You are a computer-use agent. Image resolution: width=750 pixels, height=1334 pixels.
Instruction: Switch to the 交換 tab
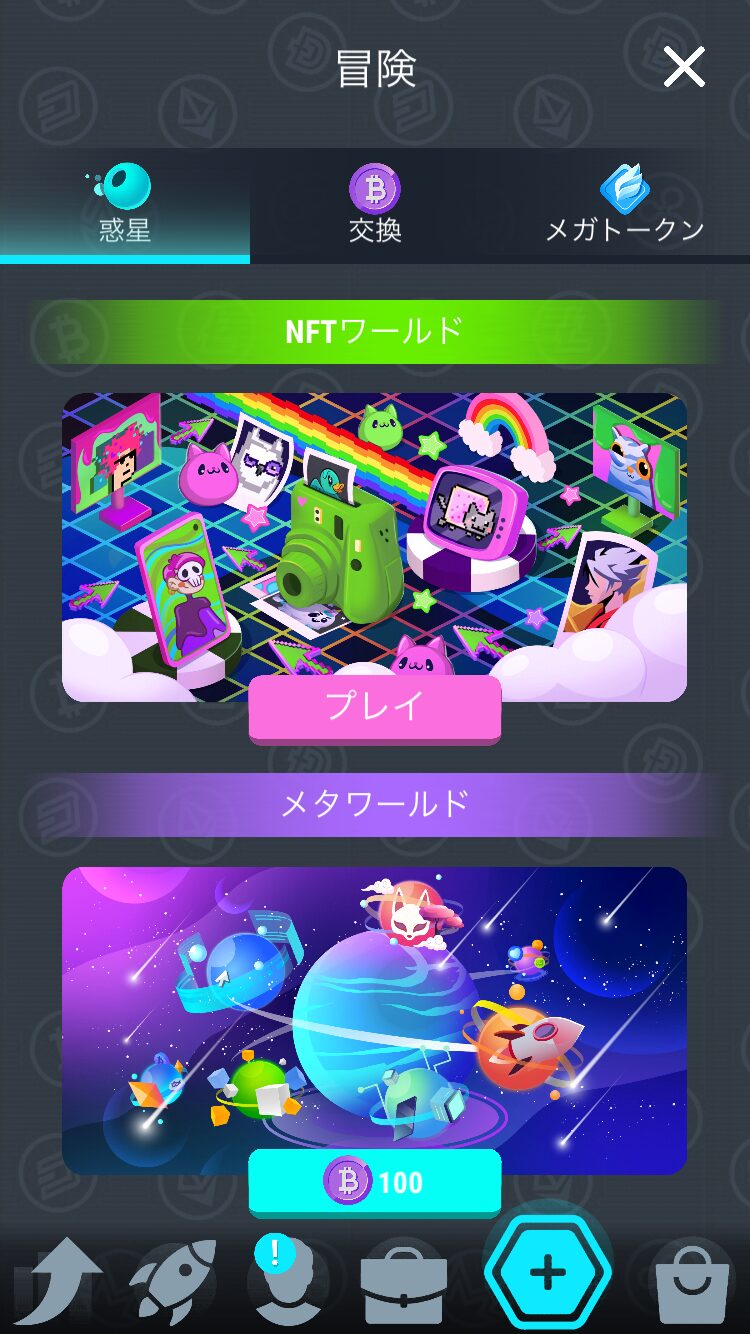coord(375,207)
